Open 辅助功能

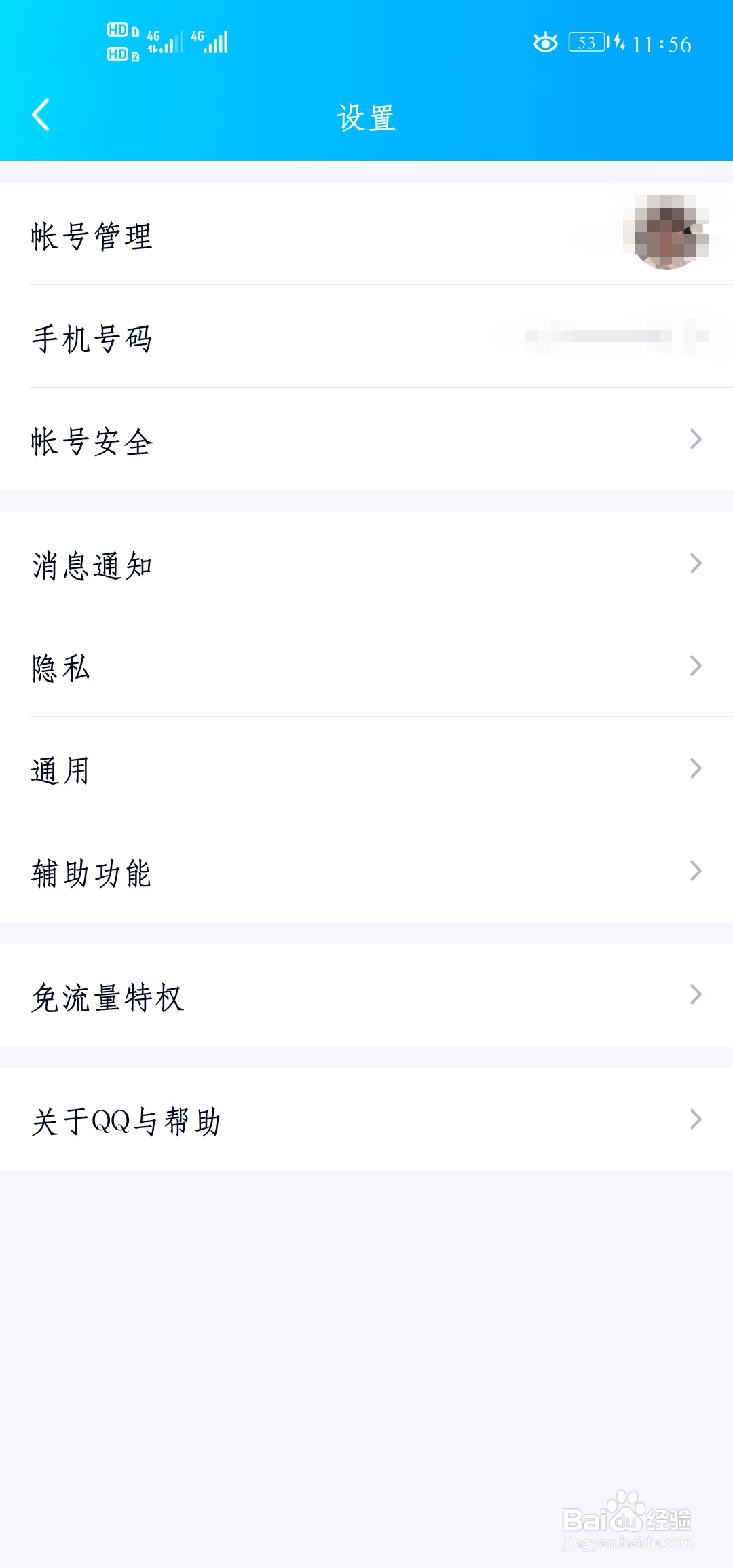(x=366, y=871)
